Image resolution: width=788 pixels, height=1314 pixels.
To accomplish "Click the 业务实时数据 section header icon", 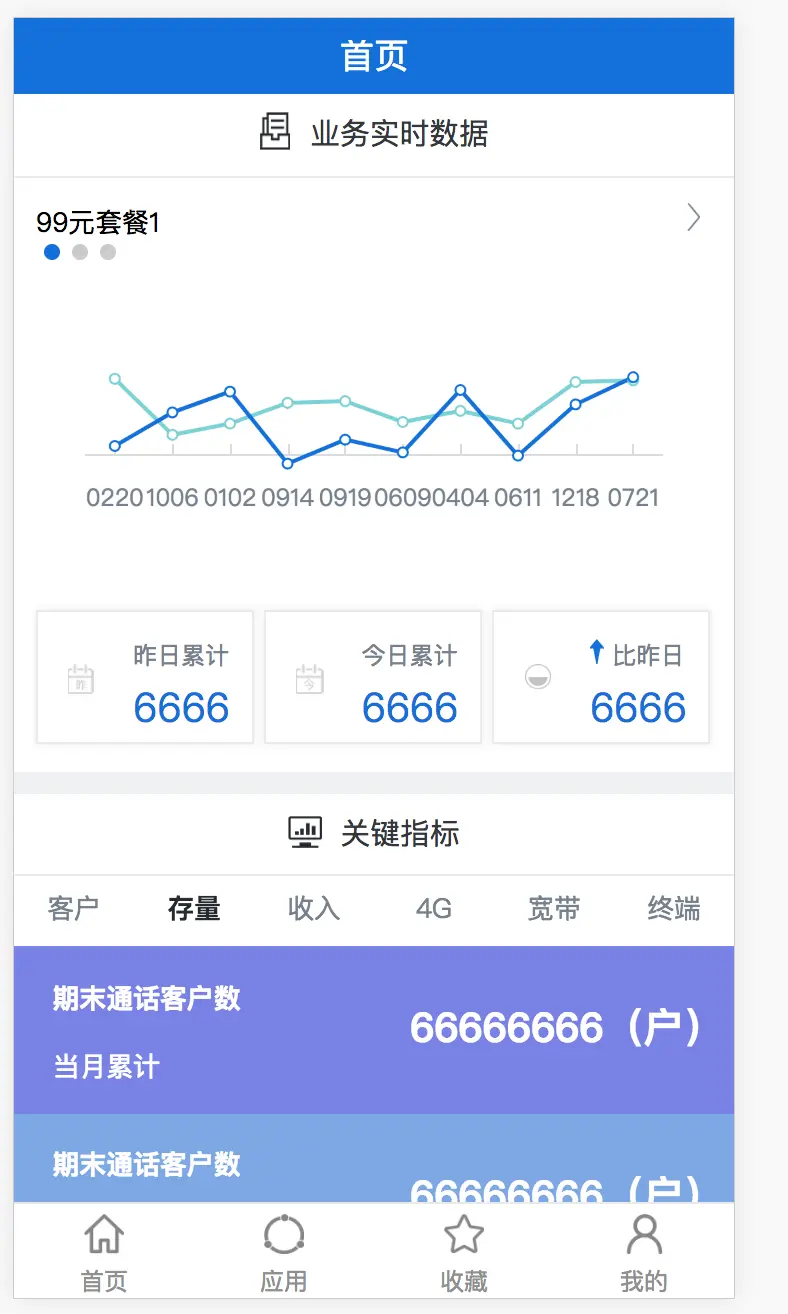I will click(x=273, y=131).
